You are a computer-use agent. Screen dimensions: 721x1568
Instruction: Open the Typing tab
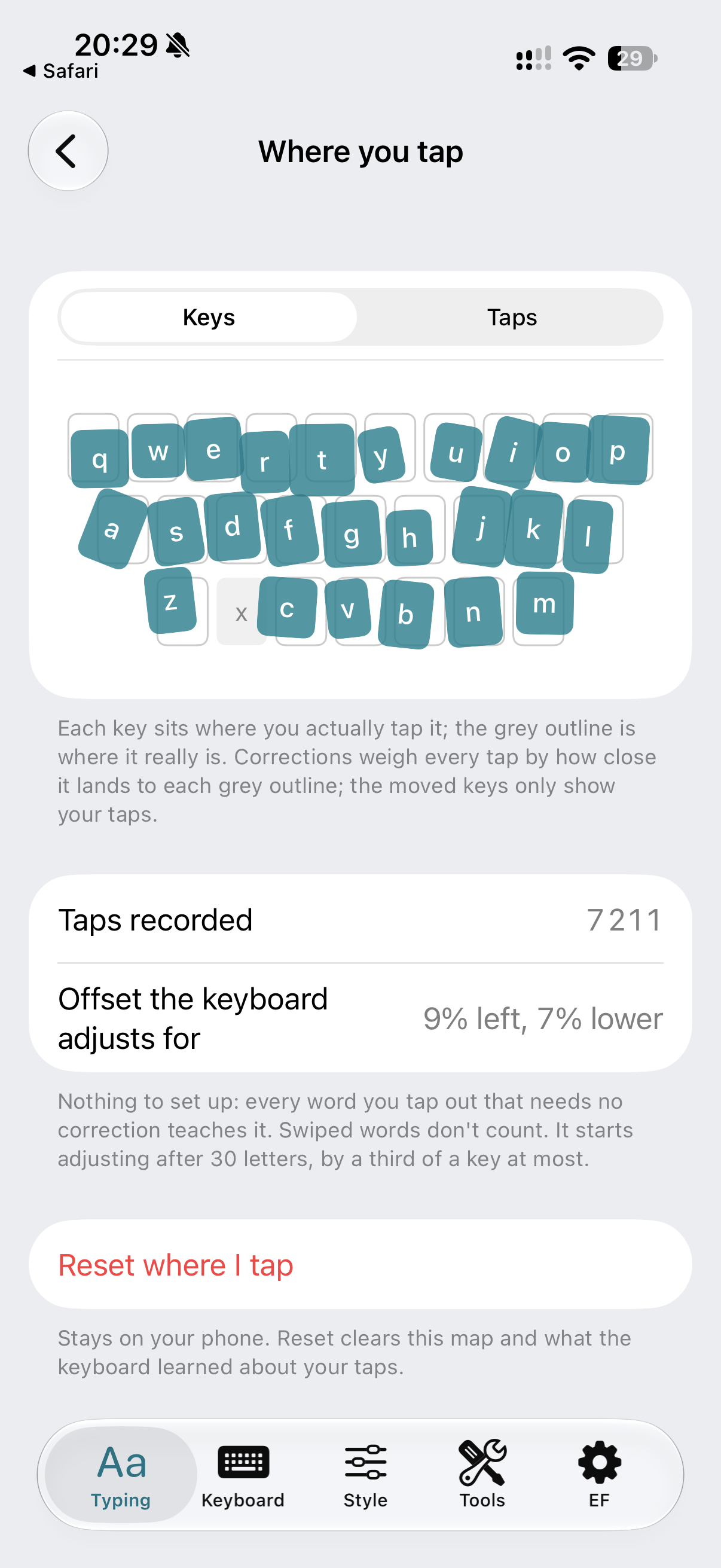(x=121, y=1475)
